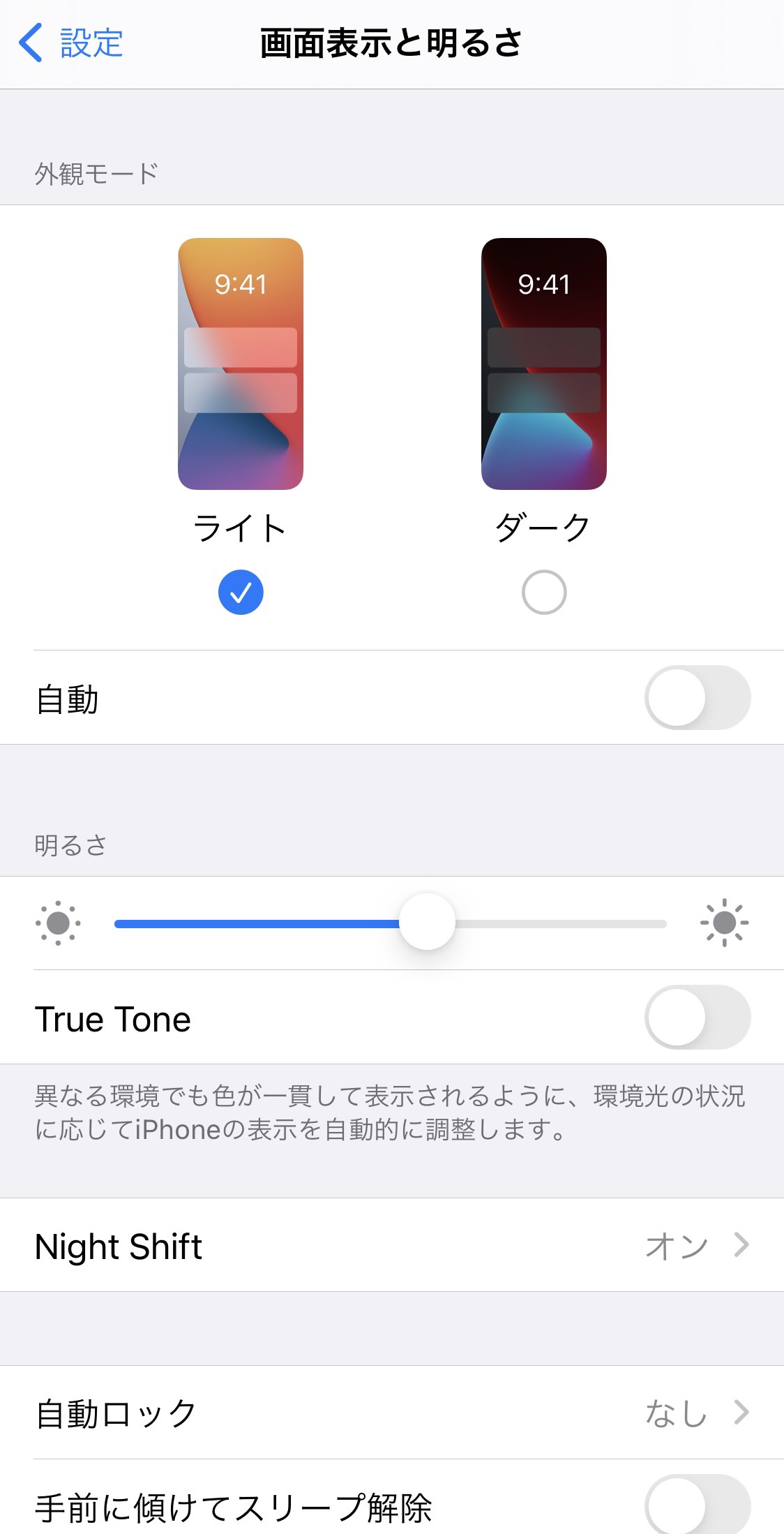This screenshot has height=1534, width=784.
Task: Open 自動ロック settings
Action: tap(391, 1413)
